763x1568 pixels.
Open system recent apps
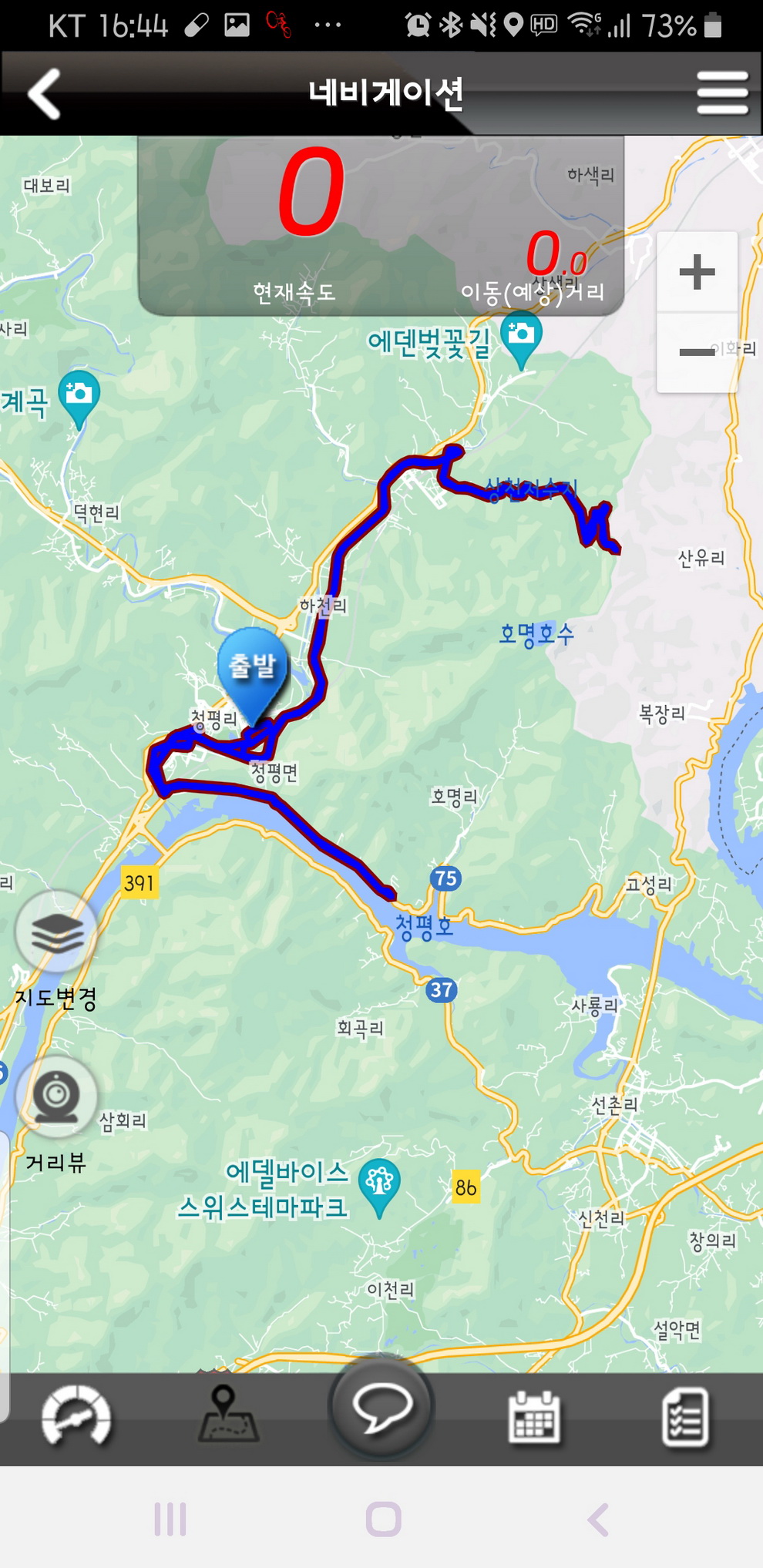coord(170,1519)
